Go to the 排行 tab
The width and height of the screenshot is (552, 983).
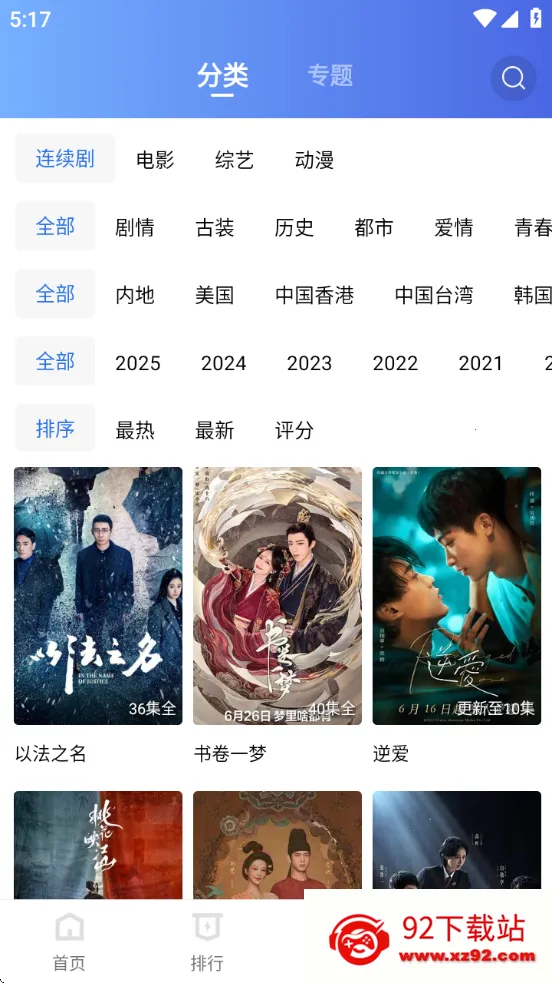[x=207, y=942]
